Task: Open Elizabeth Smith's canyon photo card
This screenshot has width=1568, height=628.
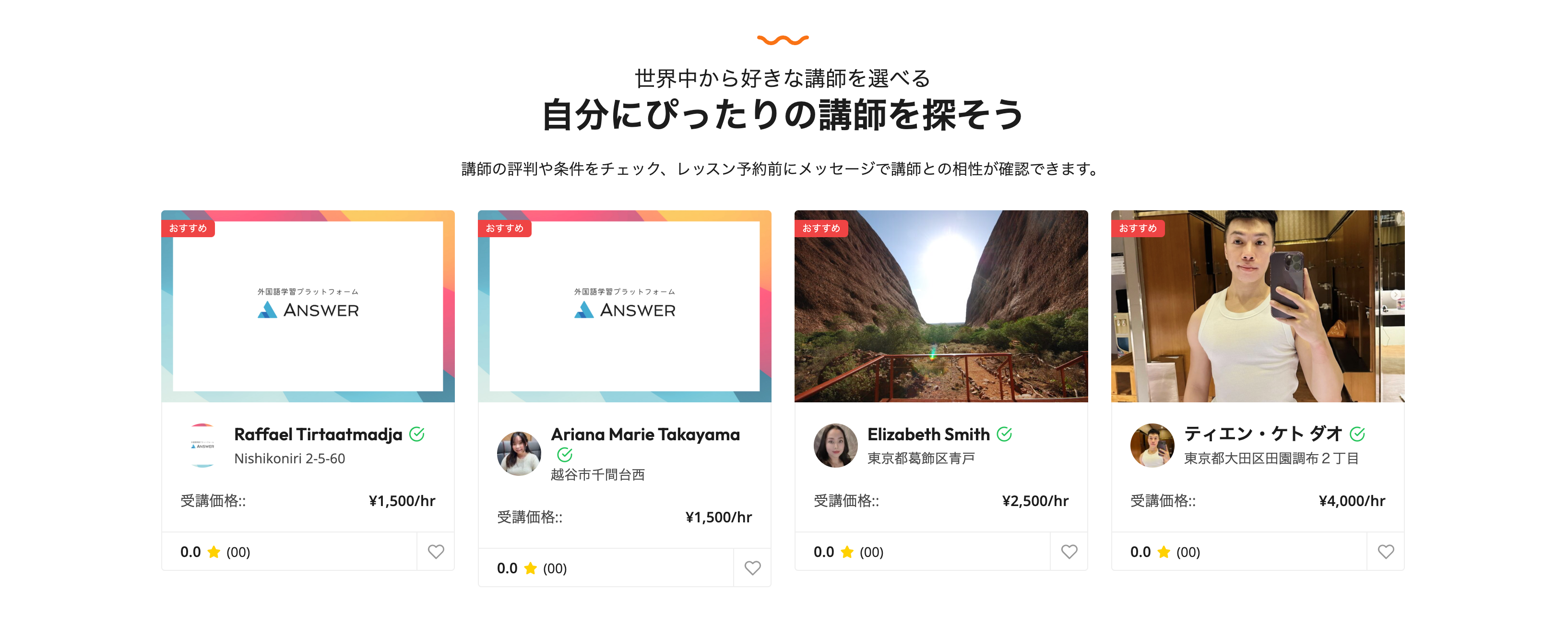Action: (x=941, y=306)
